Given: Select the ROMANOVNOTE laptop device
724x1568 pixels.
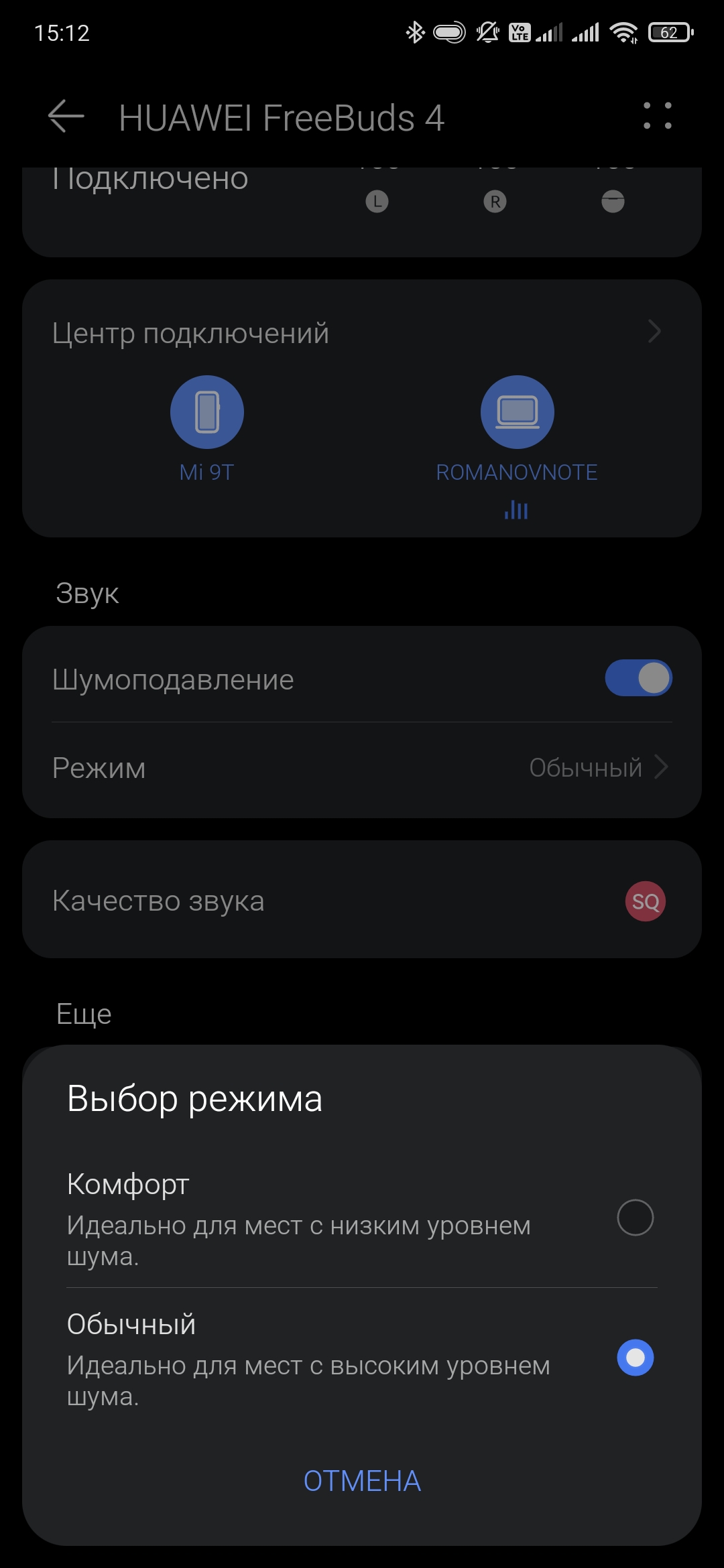Looking at the screenshot, I should pyautogui.click(x=517, y=413).
